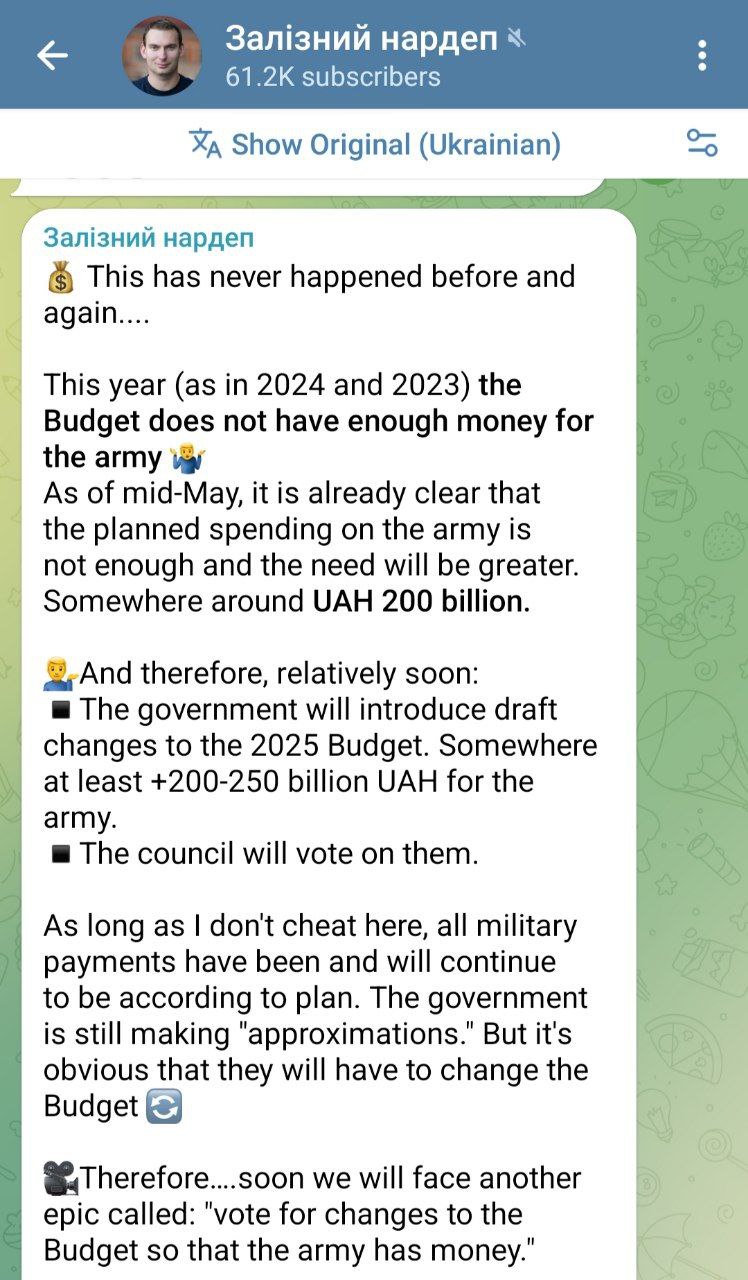
Task: Show Original (Ukrainian) text
Action: pos(376,145)
